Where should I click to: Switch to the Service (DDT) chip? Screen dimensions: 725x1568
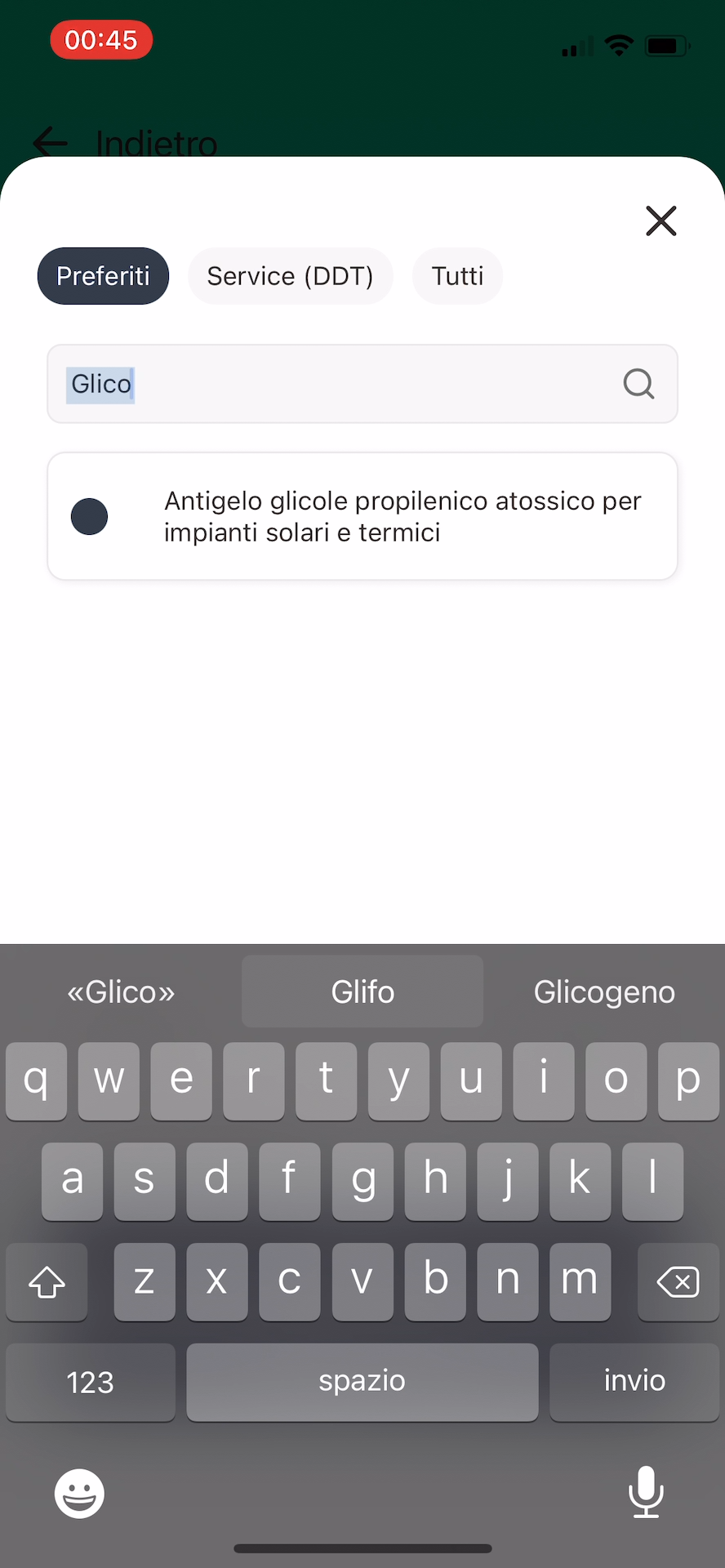(290, 276)
